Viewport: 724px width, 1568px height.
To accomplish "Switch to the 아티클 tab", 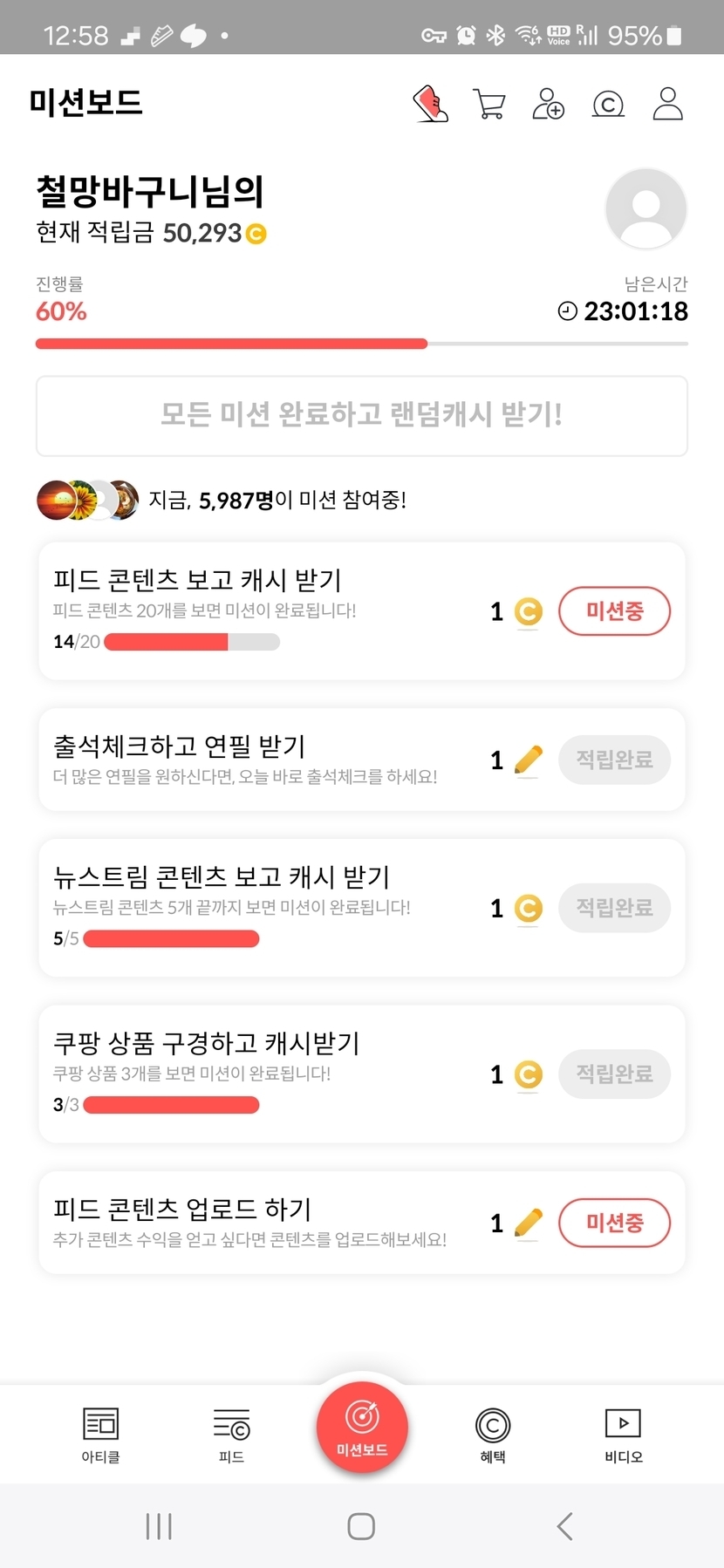I will tap(100, 1435).
